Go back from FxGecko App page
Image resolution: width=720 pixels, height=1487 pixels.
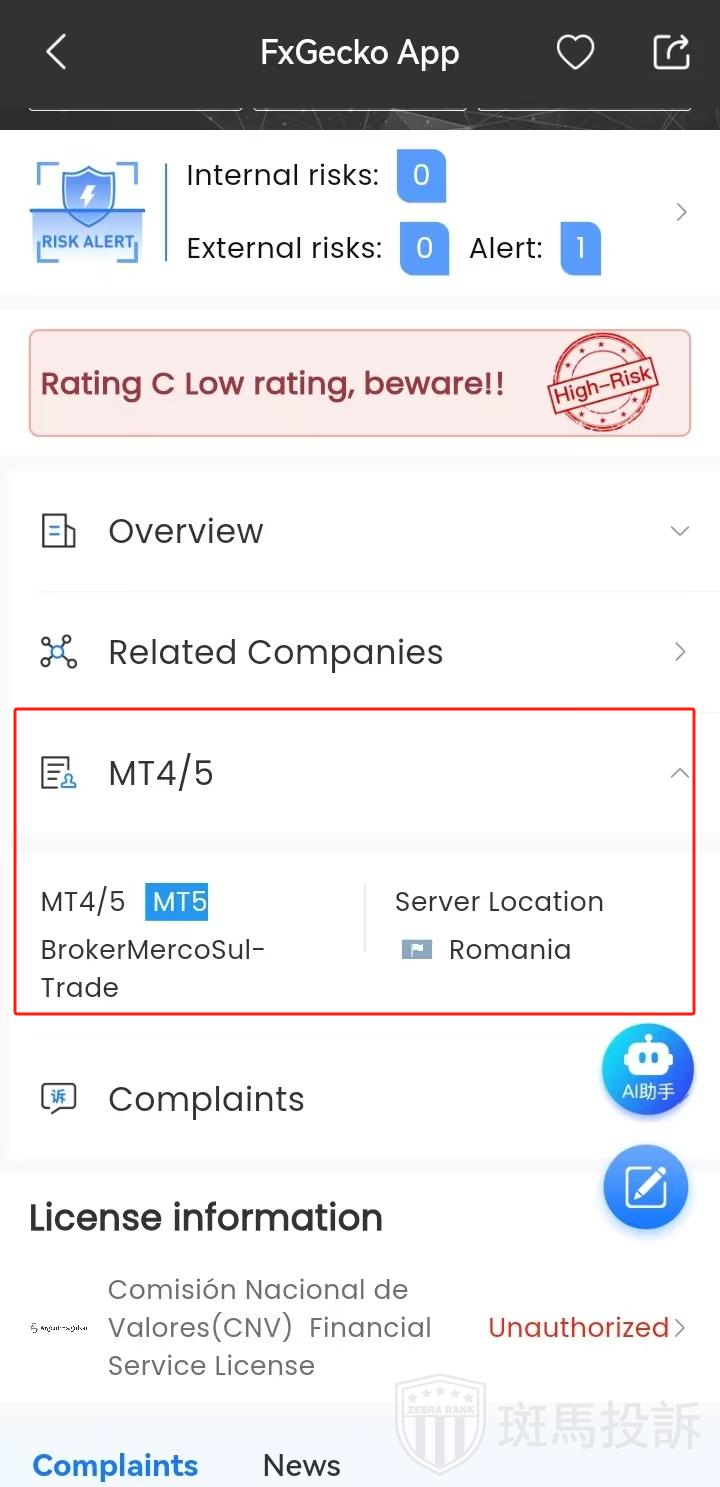click(x=56, y=52)
